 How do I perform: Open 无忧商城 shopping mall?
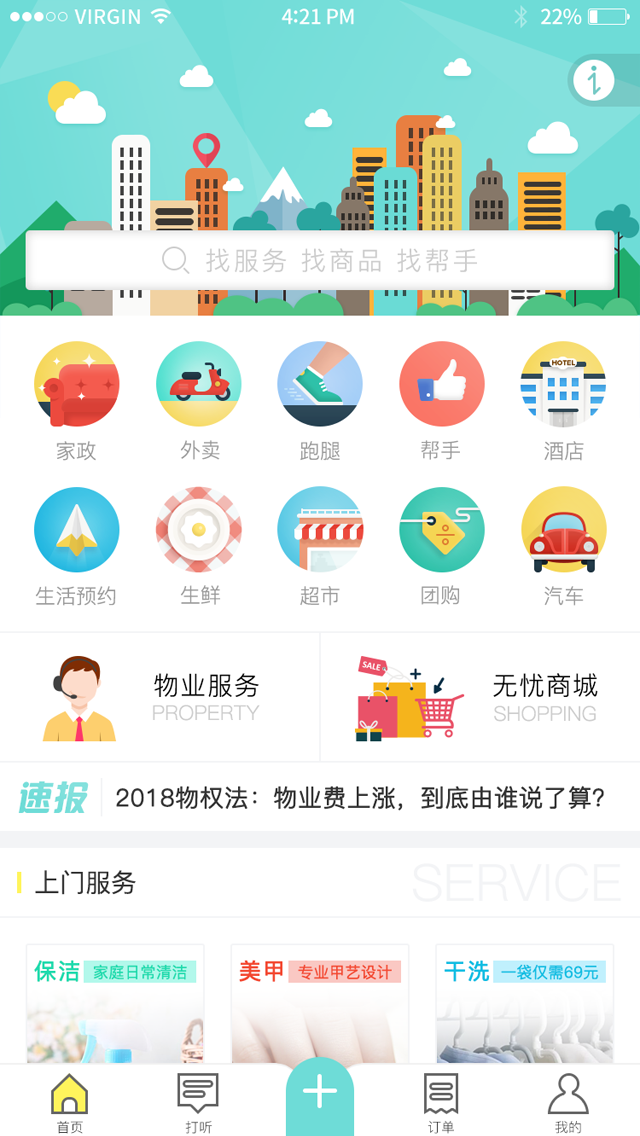[x=480, y=698]
